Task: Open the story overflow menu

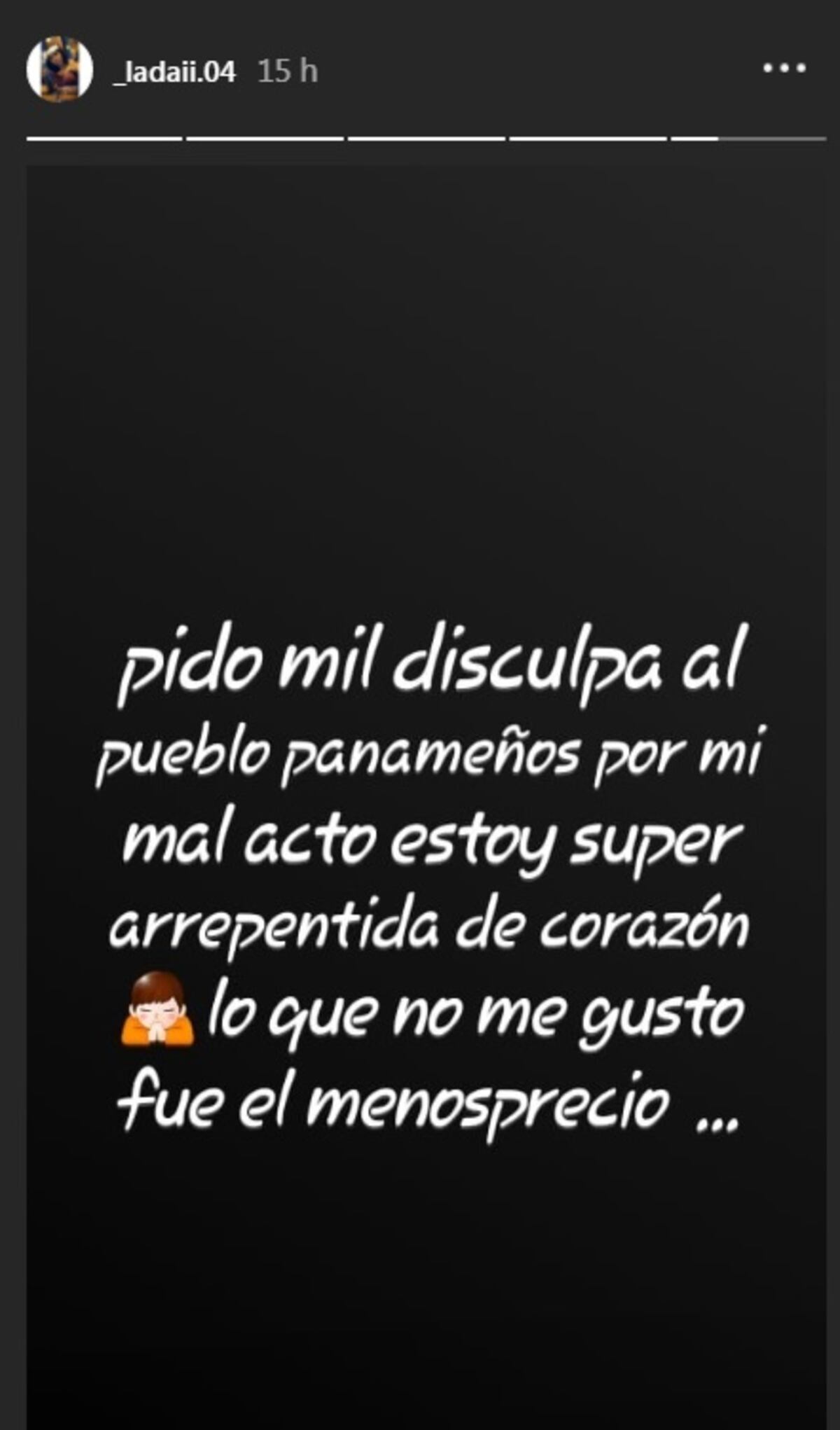Action: point(784,69)
